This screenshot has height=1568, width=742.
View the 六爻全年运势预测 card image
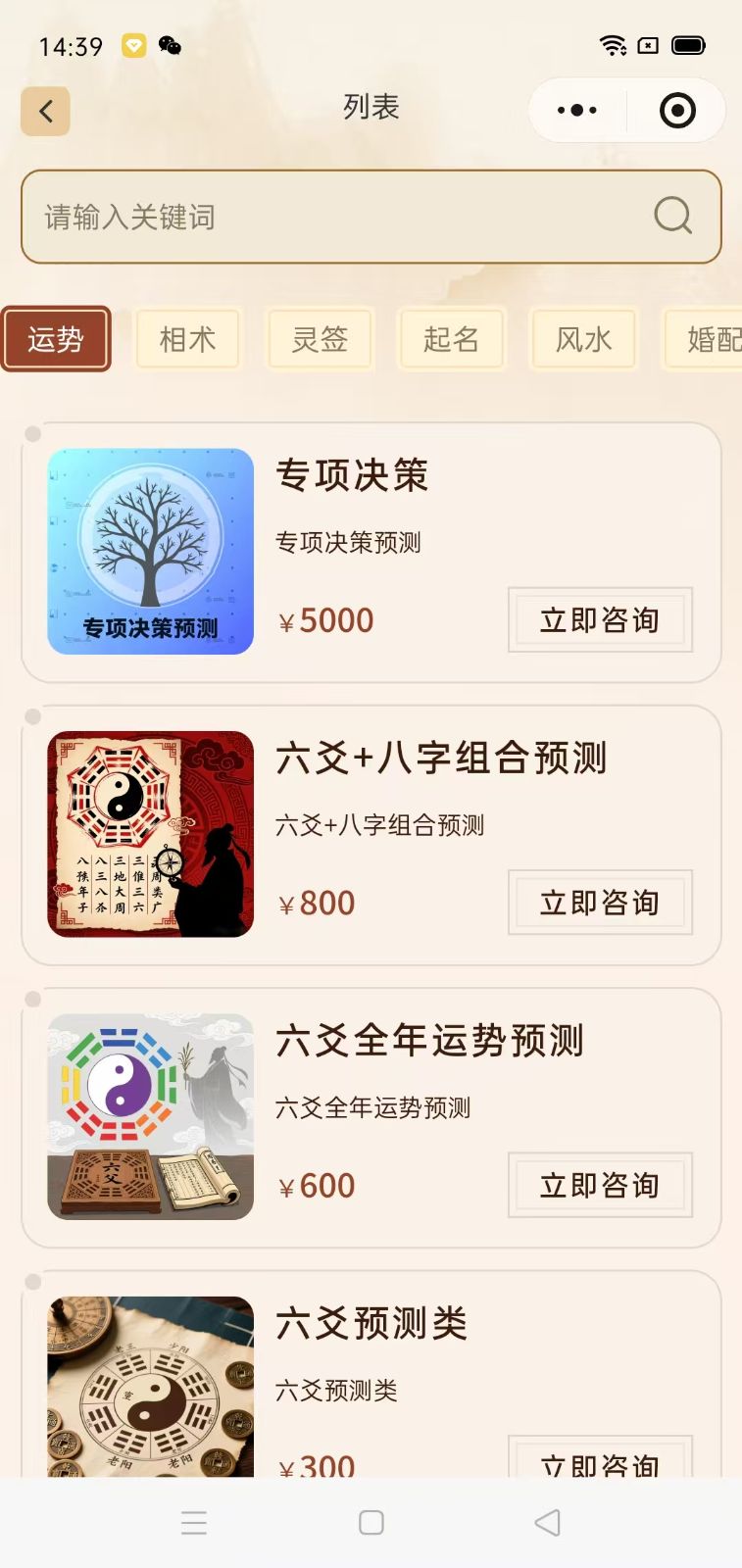click(x=150, y=1116)
